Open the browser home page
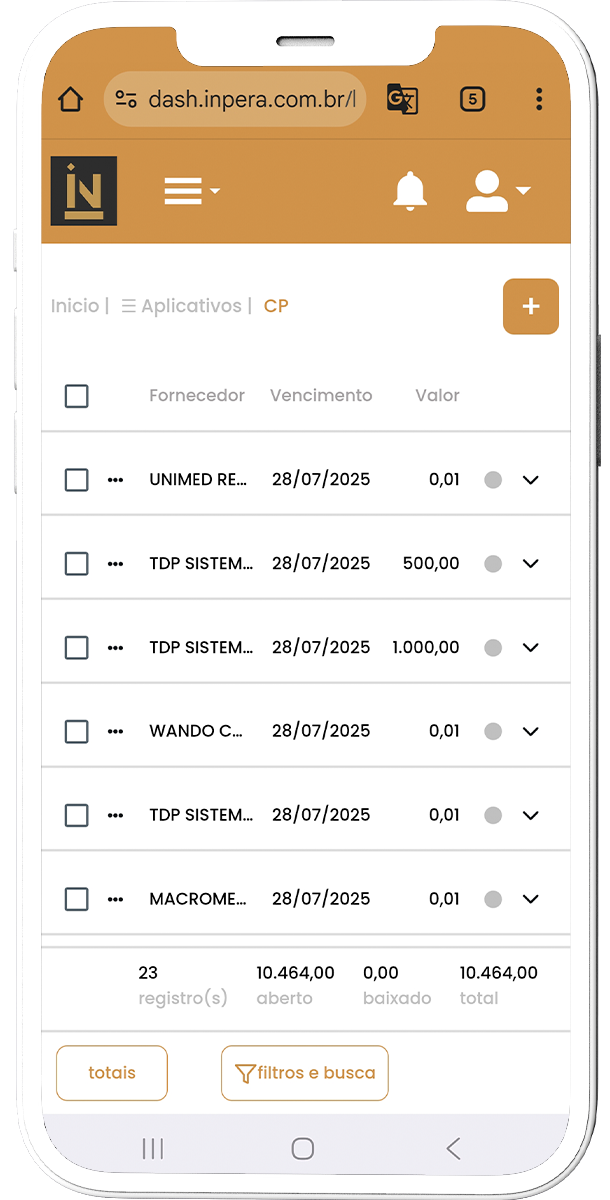 [70, 100]
